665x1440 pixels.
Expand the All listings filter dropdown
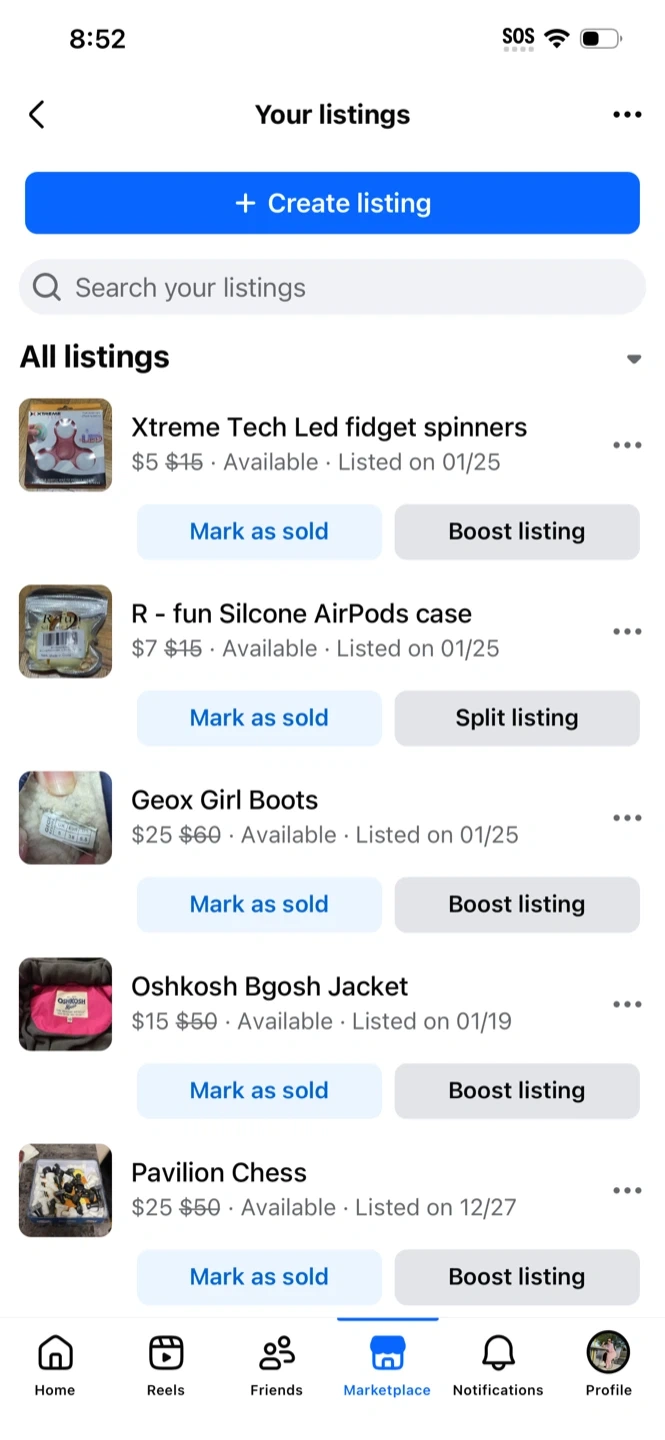coord(633,359)
